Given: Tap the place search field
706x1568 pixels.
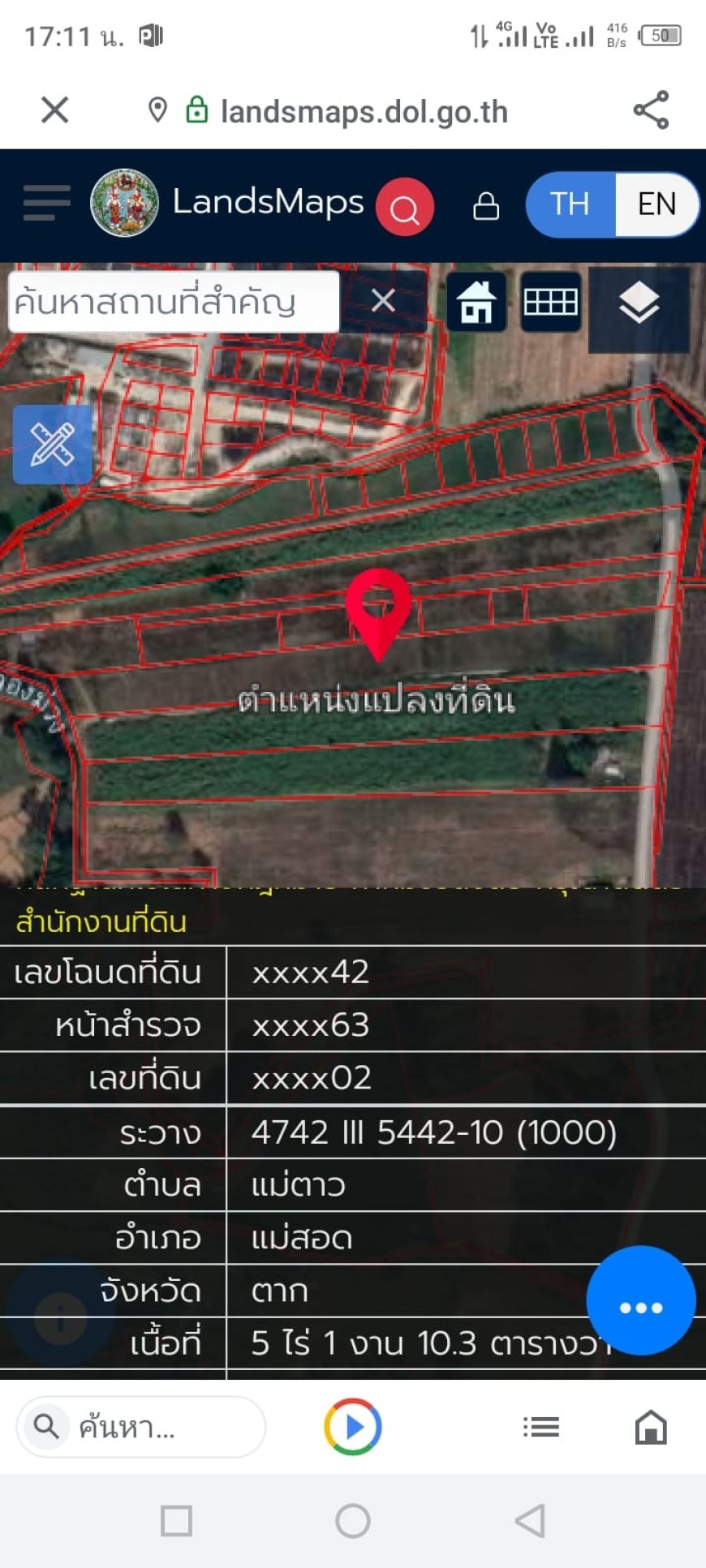Looking at the screenshot, I should (x=173, y=302).
